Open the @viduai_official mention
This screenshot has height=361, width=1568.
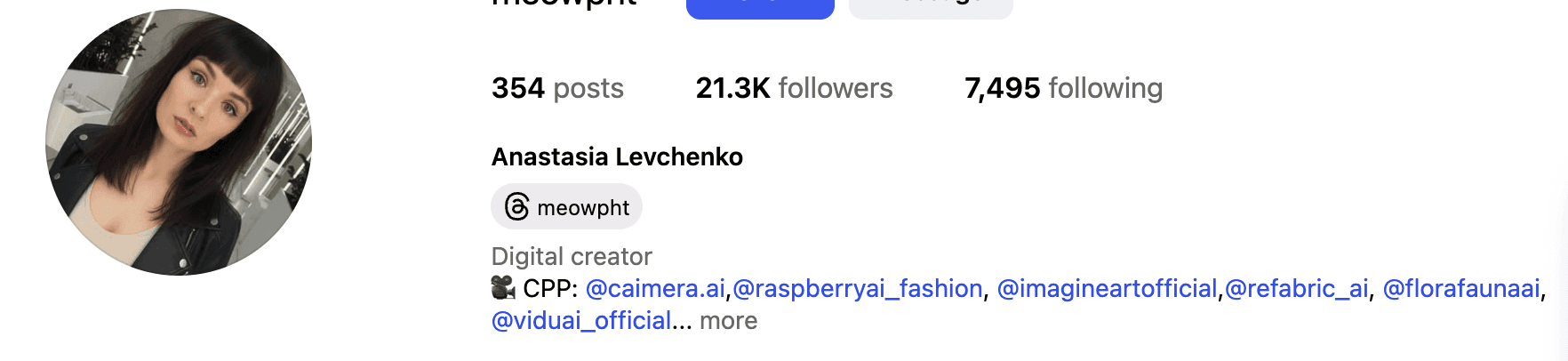[581, 320]
